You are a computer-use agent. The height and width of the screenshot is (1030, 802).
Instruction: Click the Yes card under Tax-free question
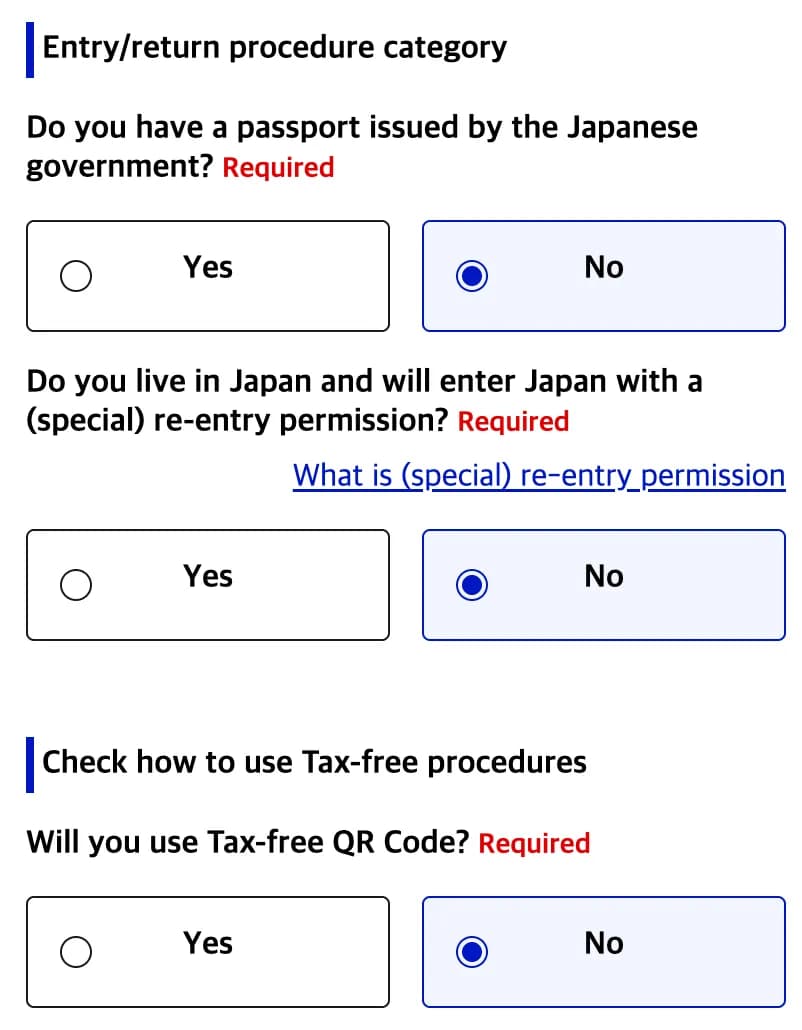[x=207, y=951]
